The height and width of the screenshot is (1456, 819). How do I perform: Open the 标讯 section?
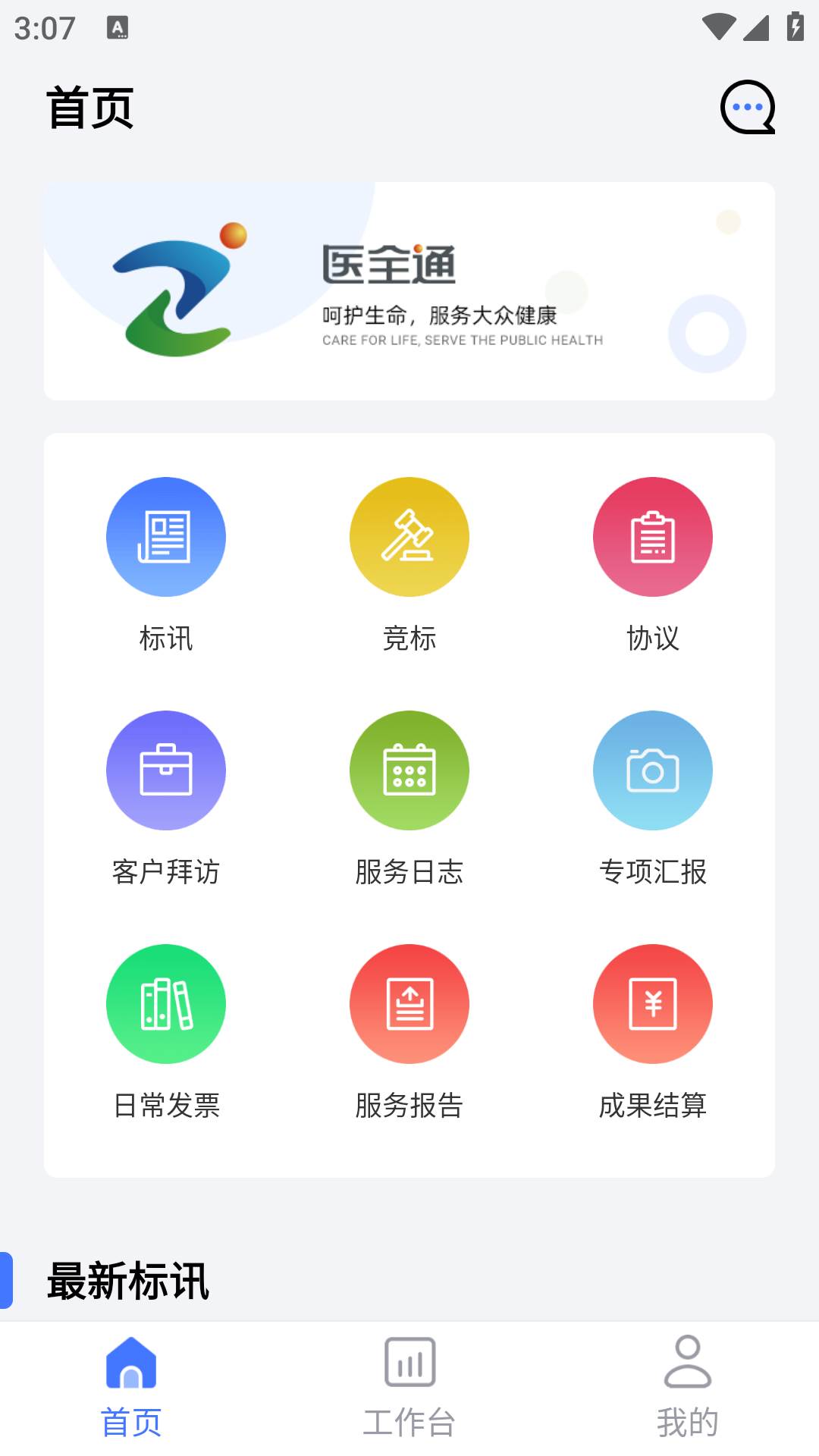(x=166, y=537)
